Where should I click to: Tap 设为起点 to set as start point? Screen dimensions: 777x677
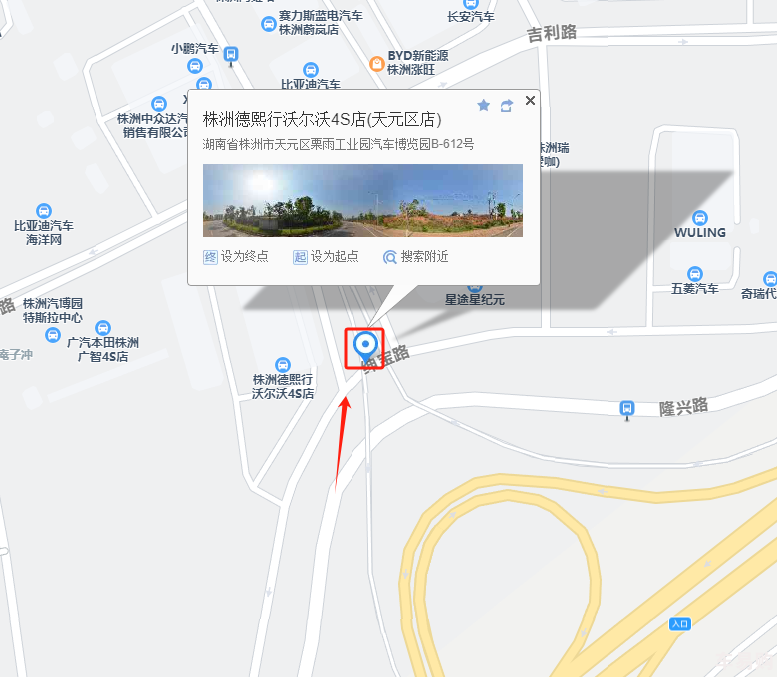(326, 257)
